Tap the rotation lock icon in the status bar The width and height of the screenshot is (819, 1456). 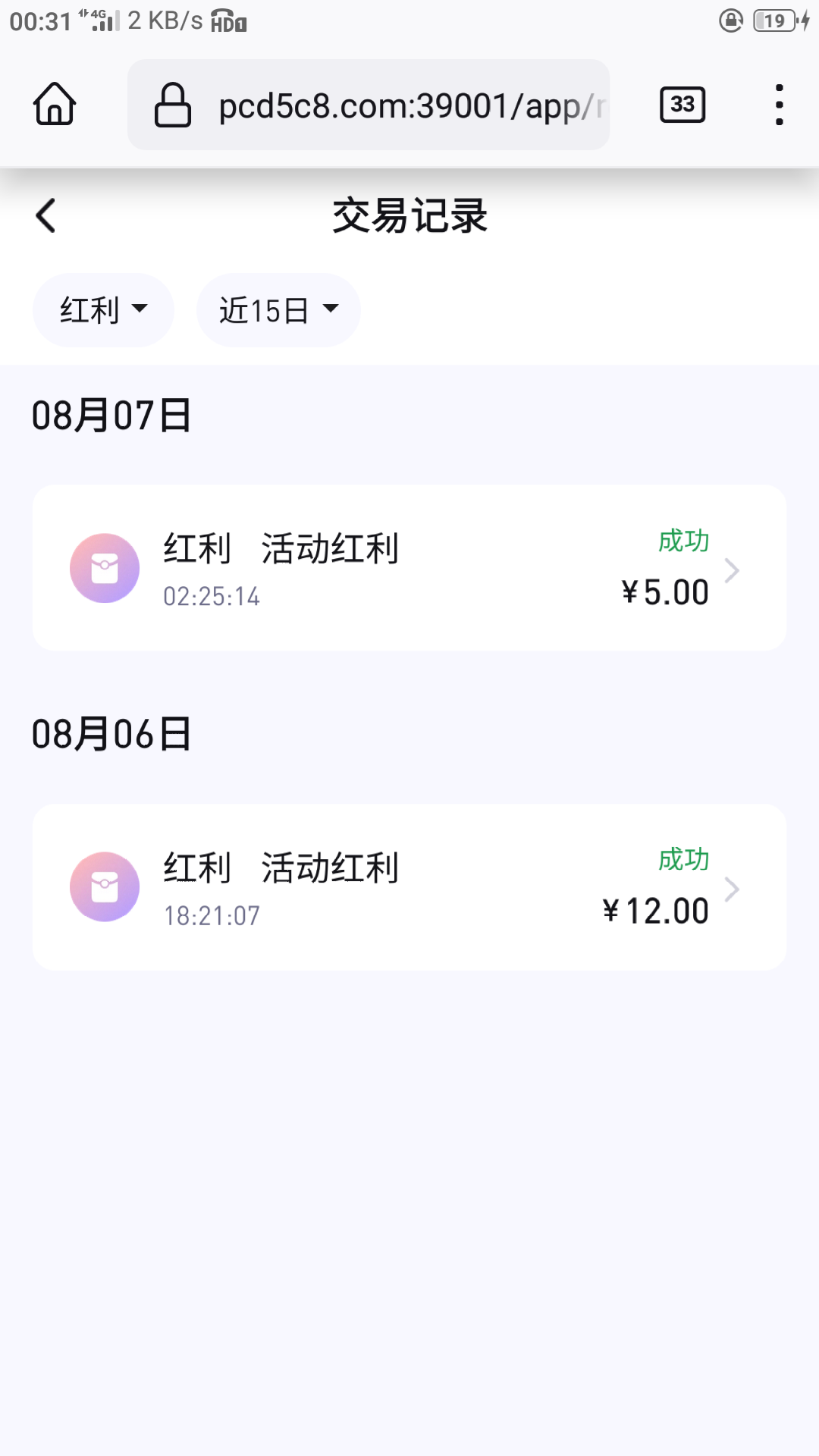point(730,20)
